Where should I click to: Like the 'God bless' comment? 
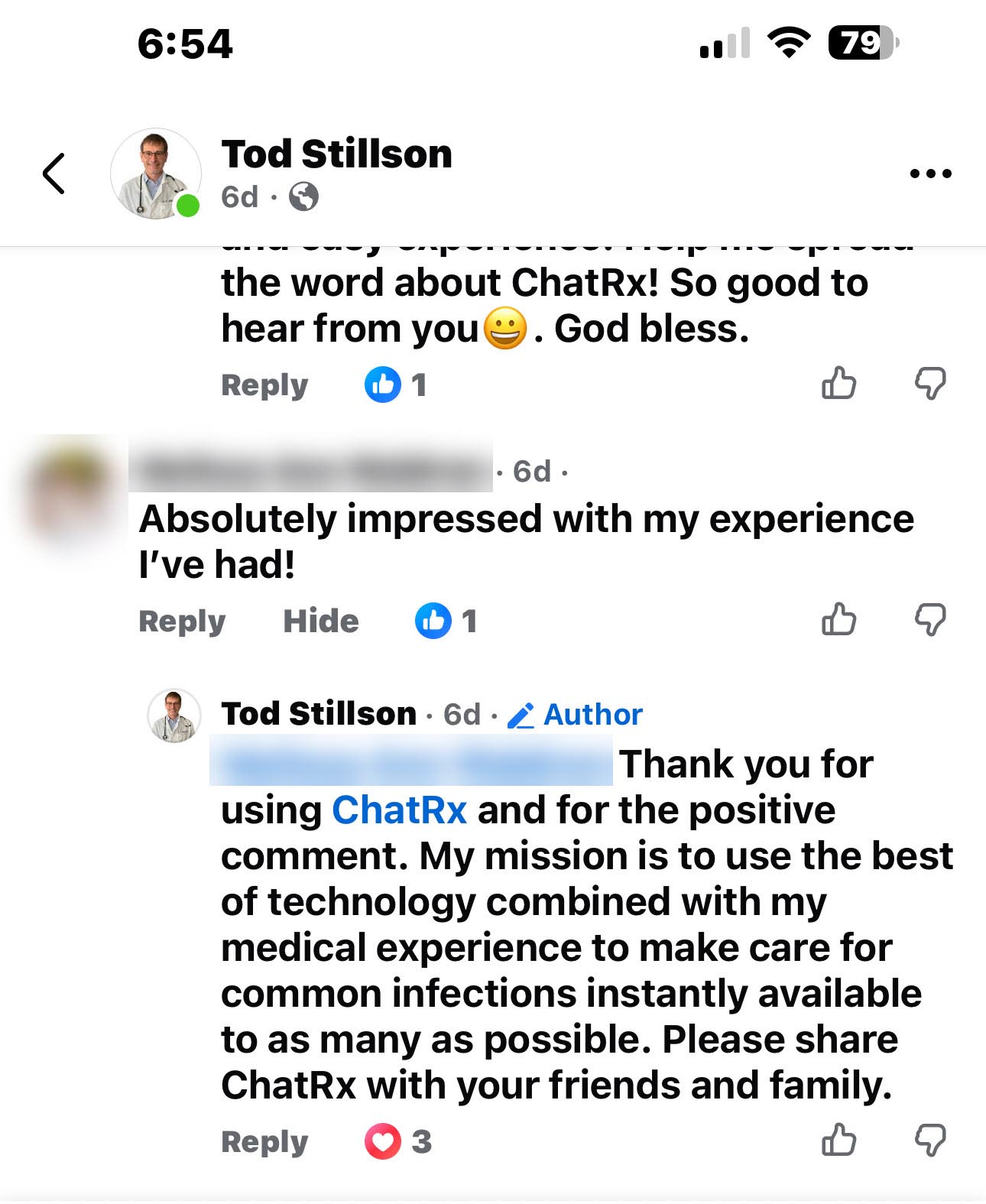[838, 384]
